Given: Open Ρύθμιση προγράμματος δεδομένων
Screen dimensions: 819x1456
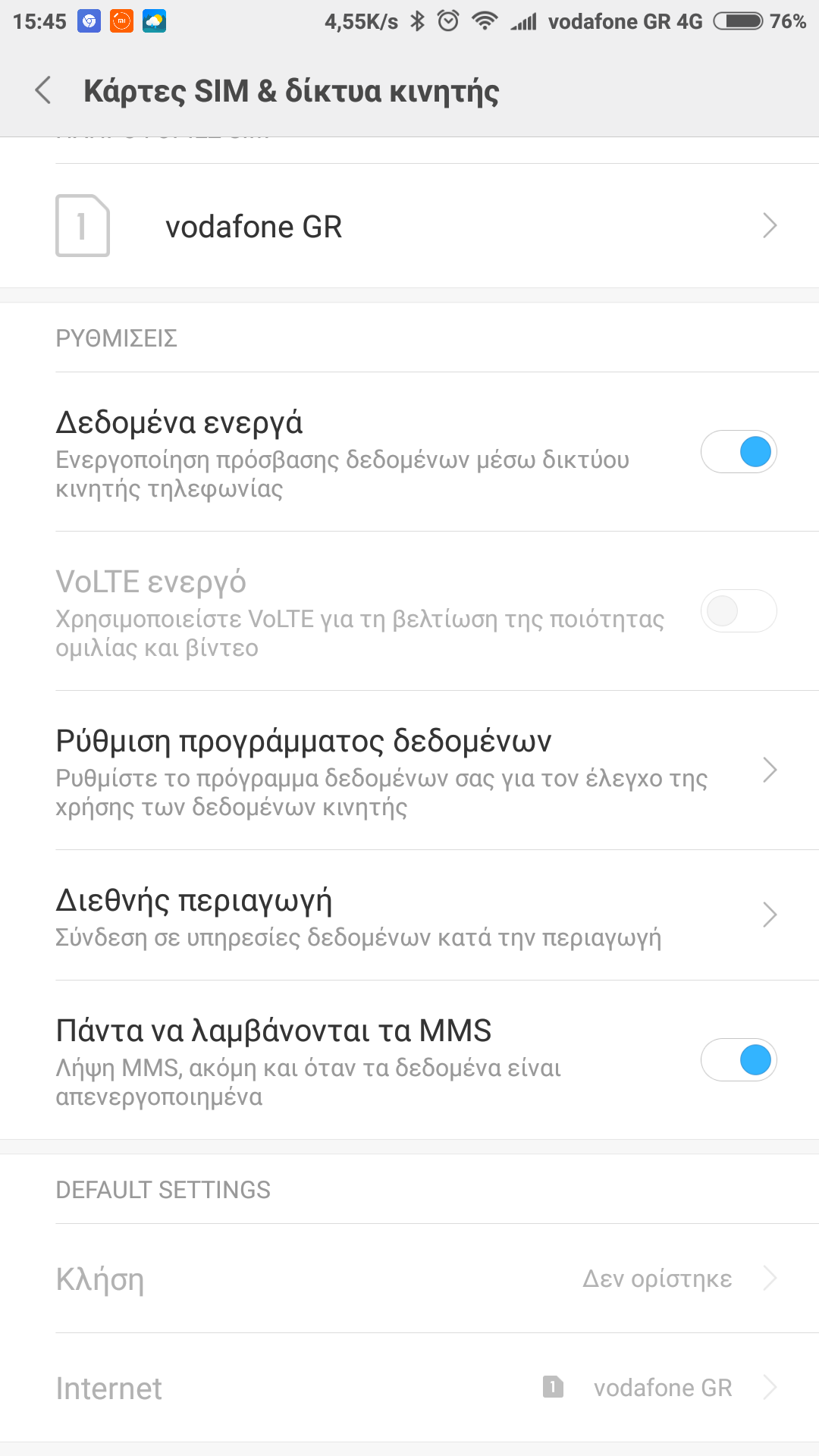Looking at the screenshot, I should point(409,770).
